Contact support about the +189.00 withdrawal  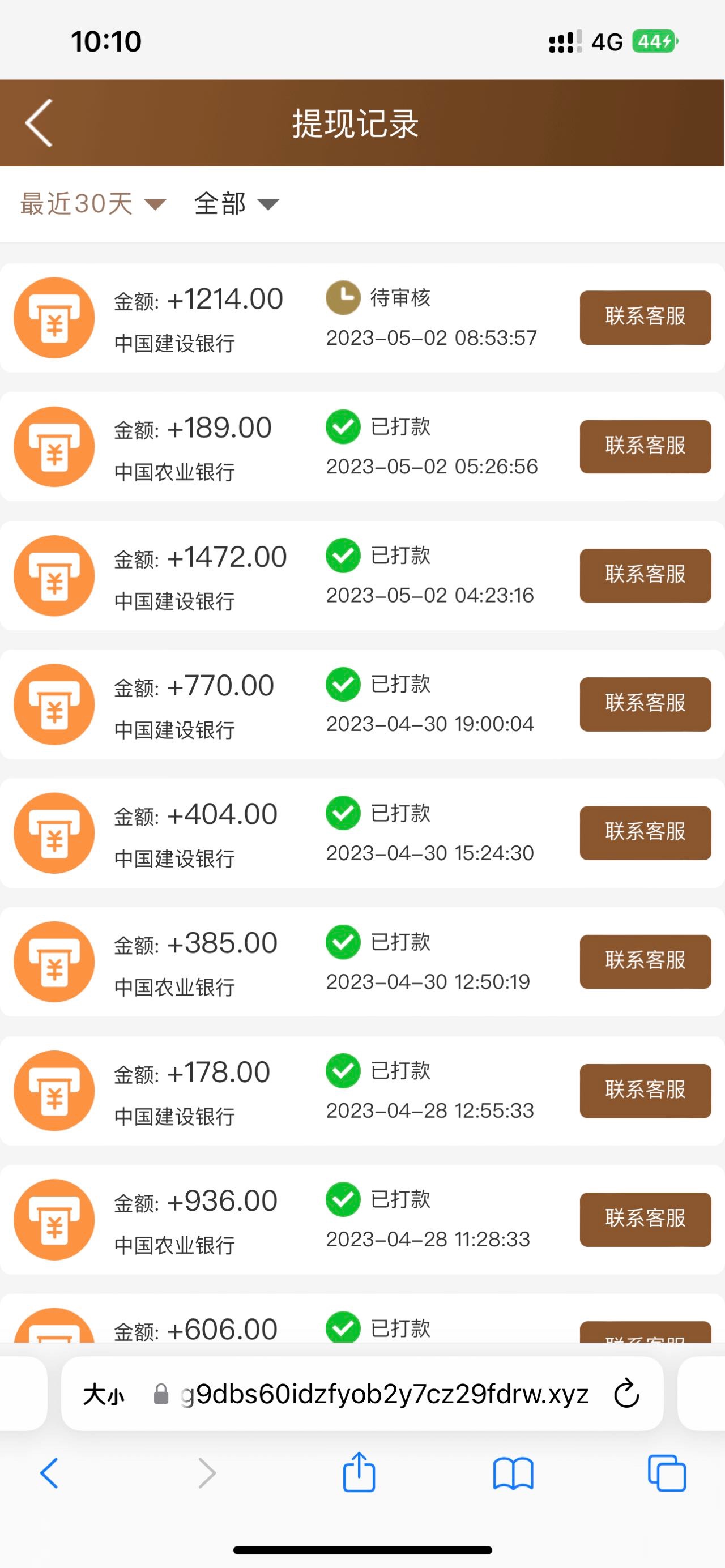[645, 446]
